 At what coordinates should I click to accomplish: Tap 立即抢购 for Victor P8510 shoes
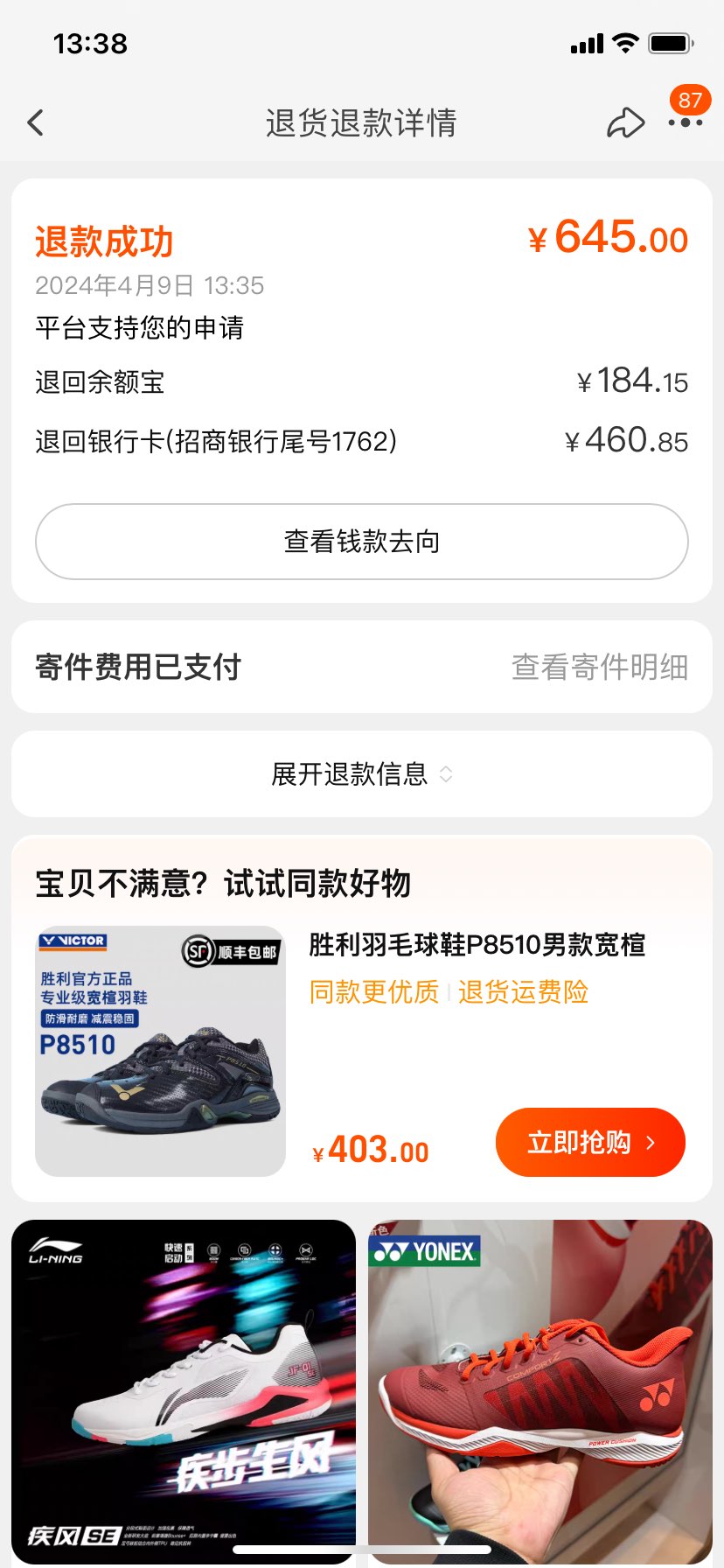pos(589,1142)
